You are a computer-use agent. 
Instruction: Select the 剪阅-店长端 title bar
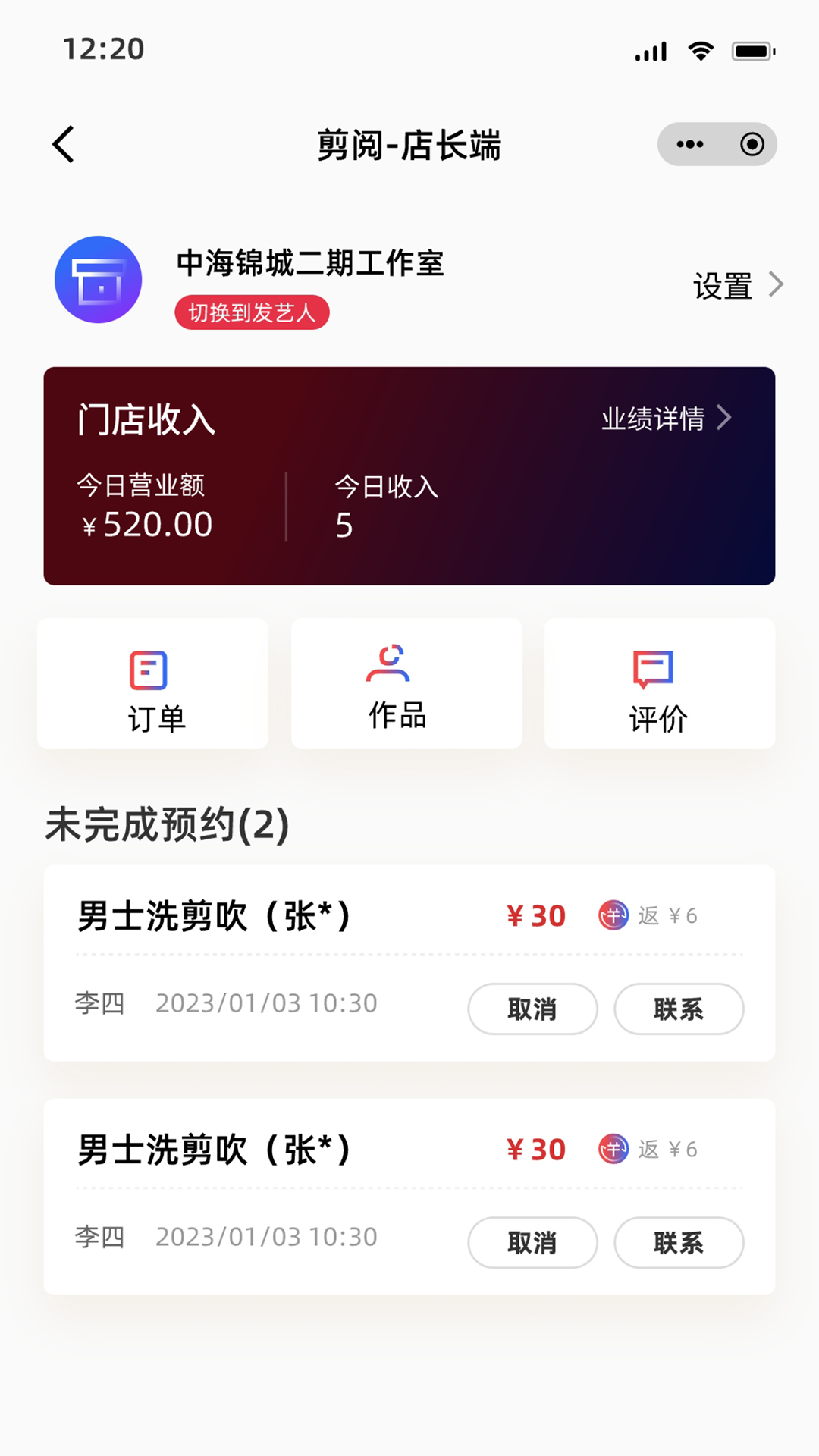409,146
